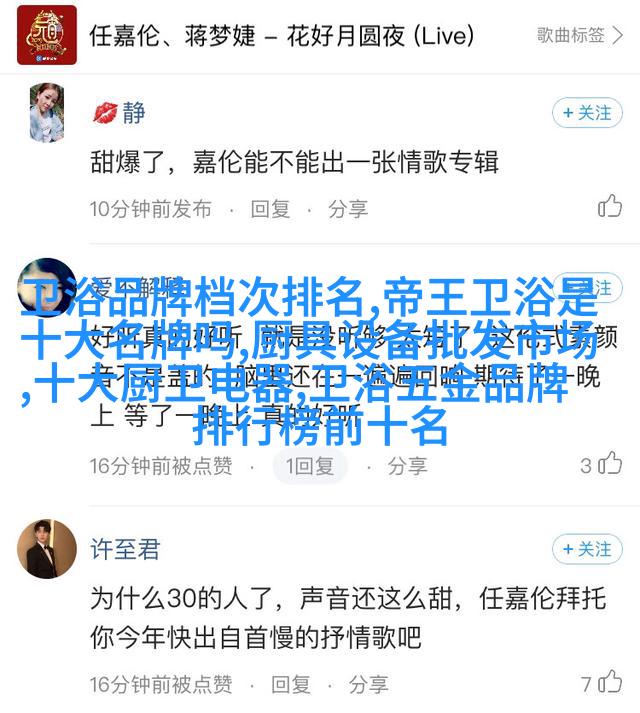
Task: Reply to 静's comment
Action: click(x=270, y=209)
